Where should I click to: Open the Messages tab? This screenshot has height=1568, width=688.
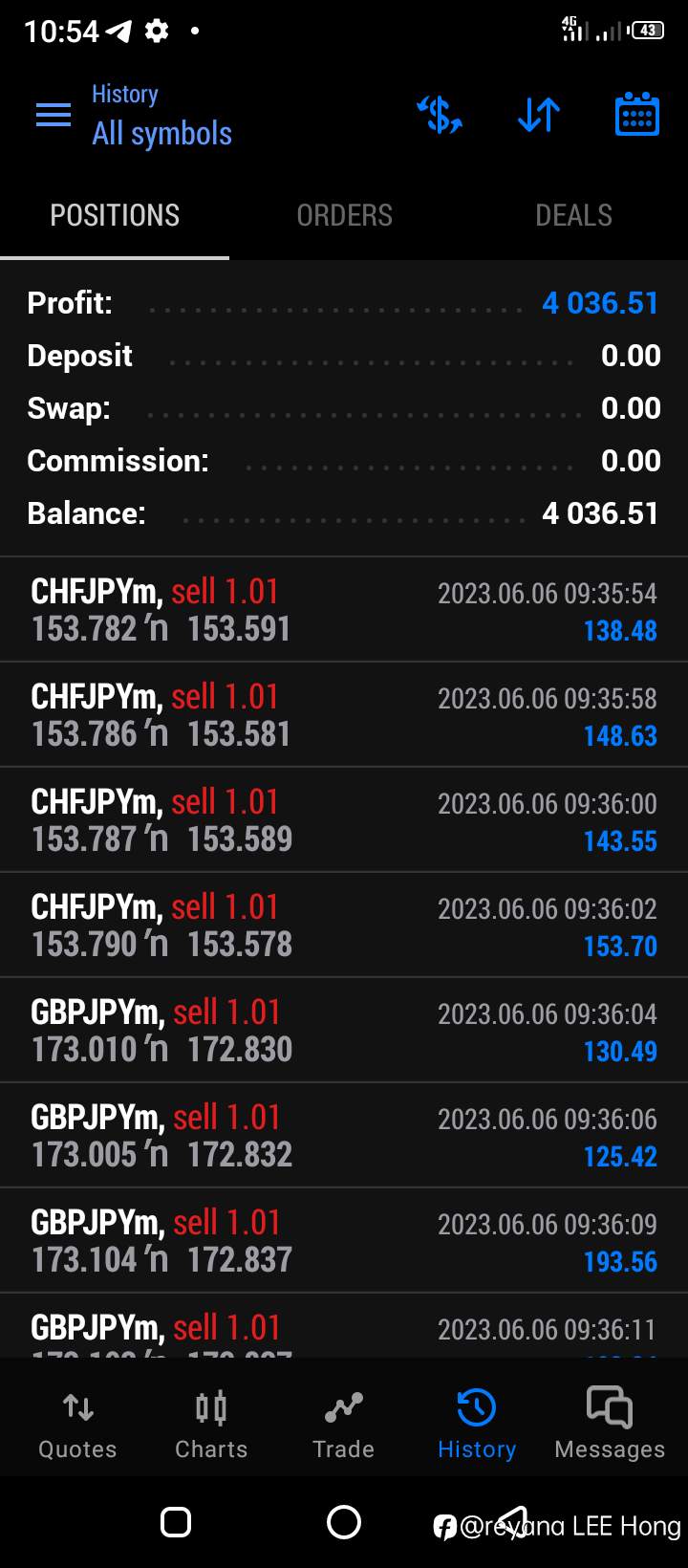(610, 1425)
